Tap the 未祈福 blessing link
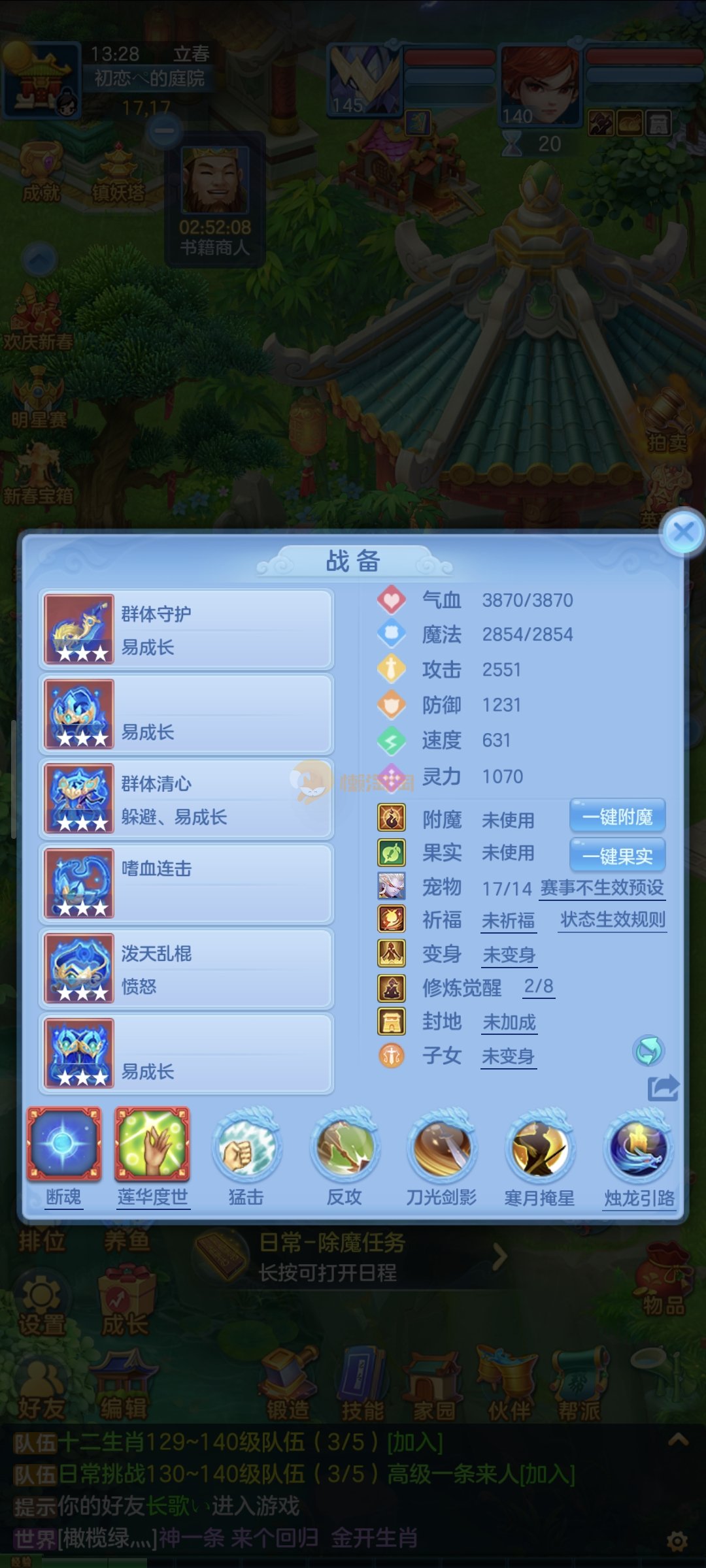The image size is (706, 1568). pyautogui.click(x=508, y=921)
